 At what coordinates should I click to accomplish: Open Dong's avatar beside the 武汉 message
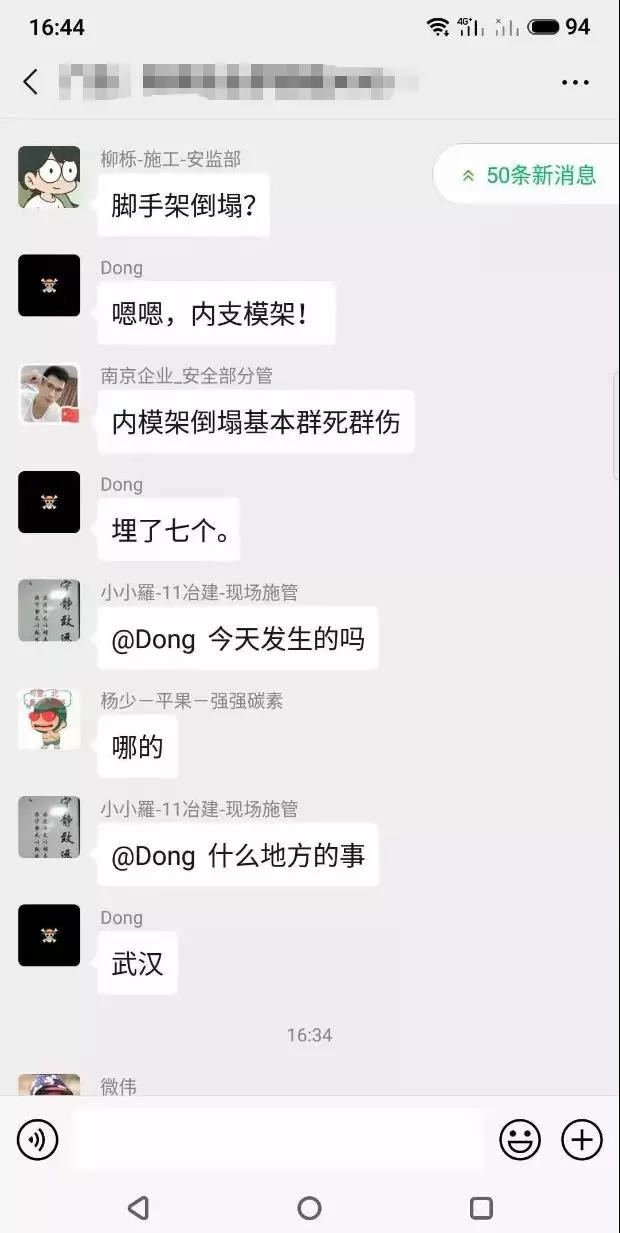click(x=49, y=936)
